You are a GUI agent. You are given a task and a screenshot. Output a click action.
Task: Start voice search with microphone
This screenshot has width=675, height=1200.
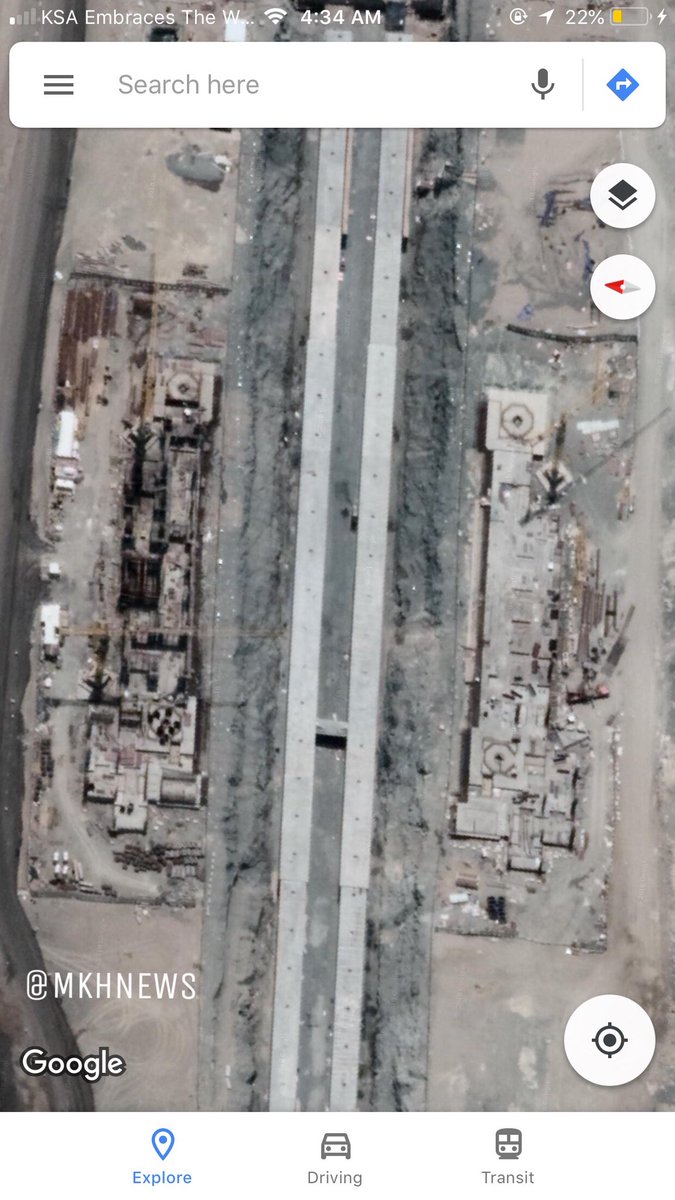[x=543, y=85]
